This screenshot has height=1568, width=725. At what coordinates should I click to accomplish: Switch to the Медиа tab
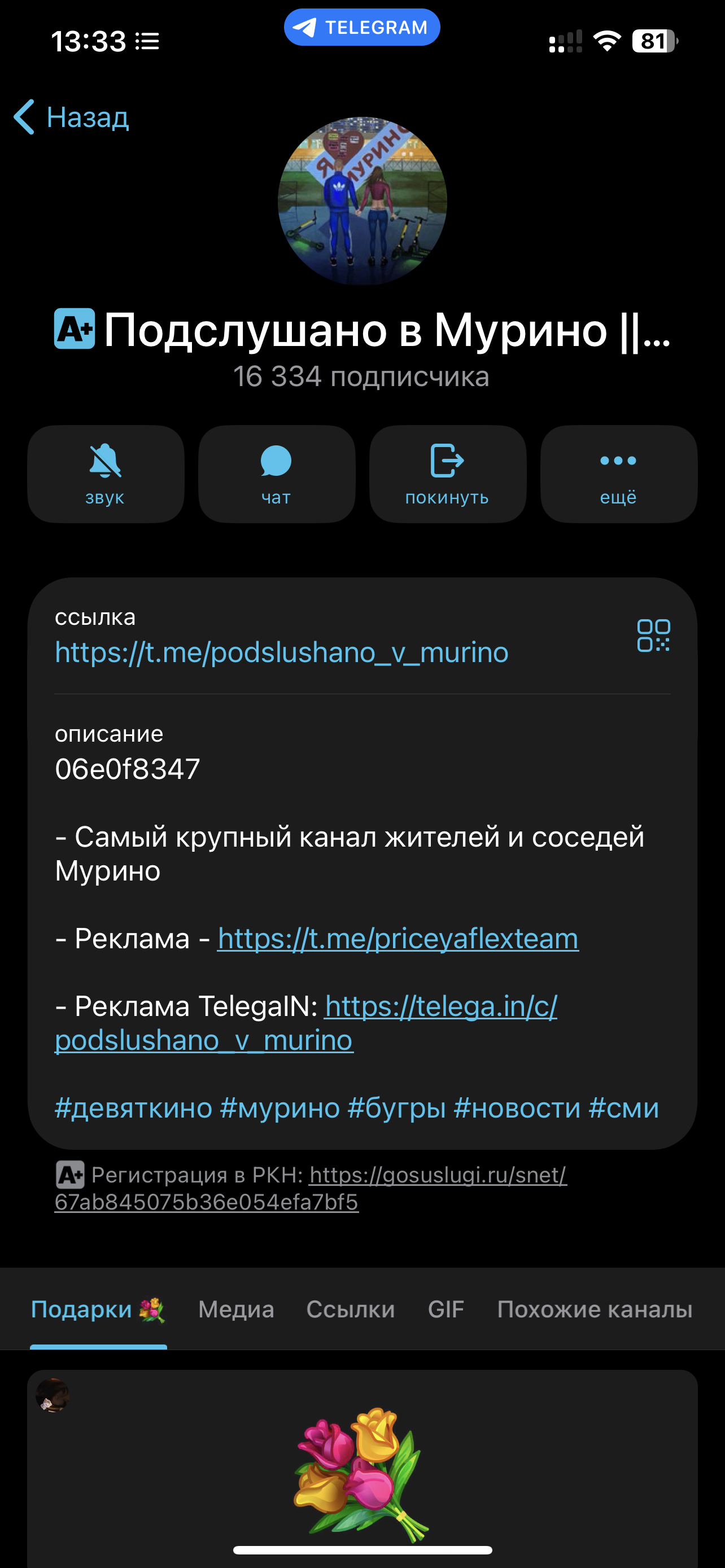click(x=236, y=1309)
